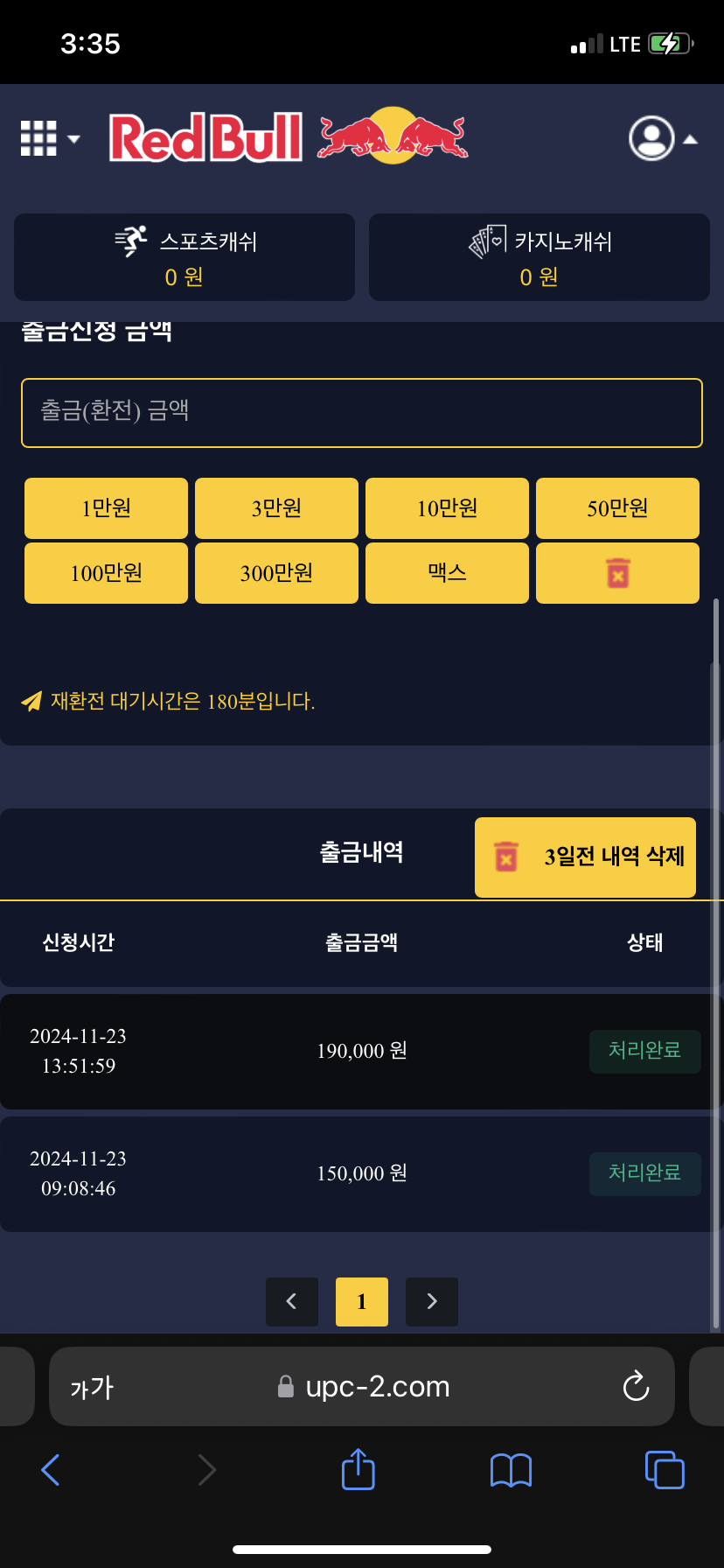Open the 스포츠캐쉬 balance card
724x1568 pixels.
pyautogui.click(x=184, y=257)
